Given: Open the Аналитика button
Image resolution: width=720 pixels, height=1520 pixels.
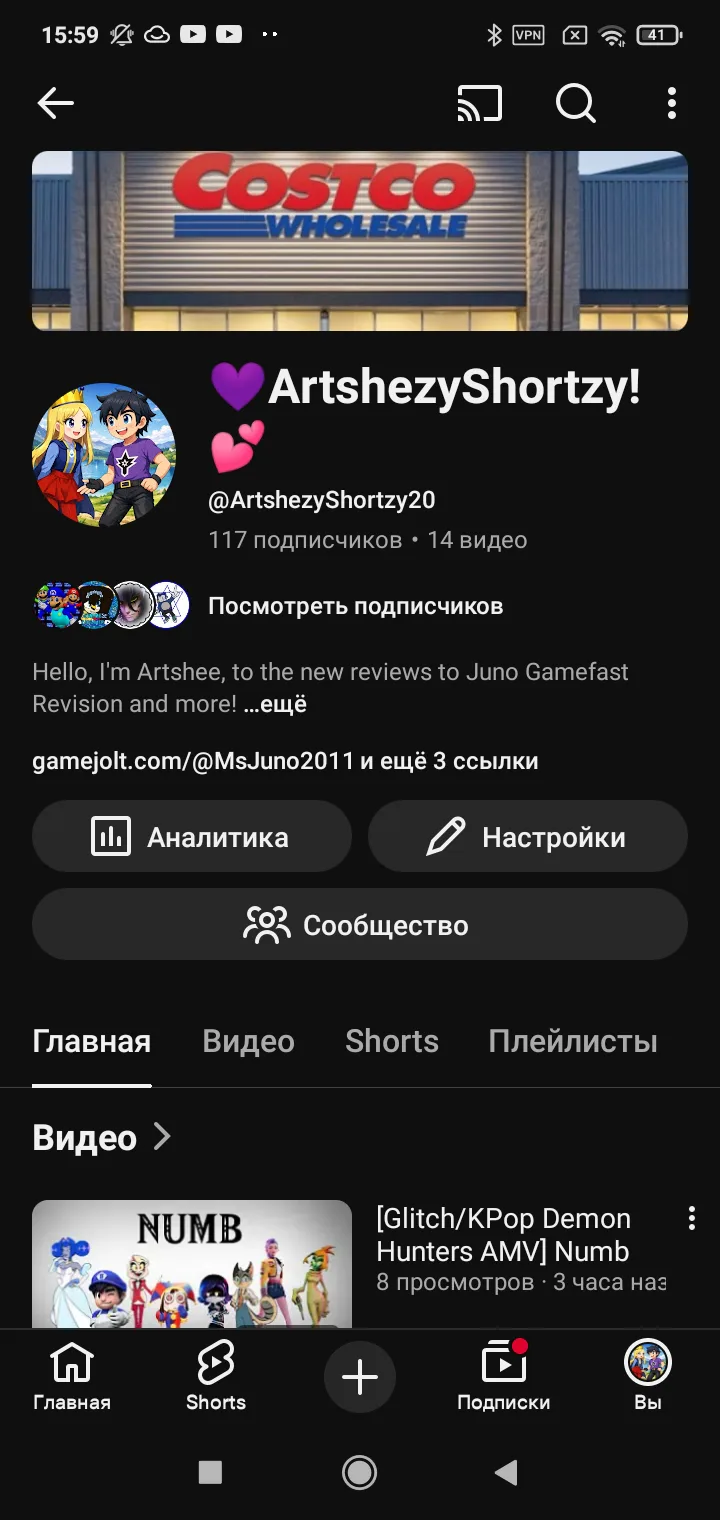Looking at the screenshot, I should pos(192,837).
